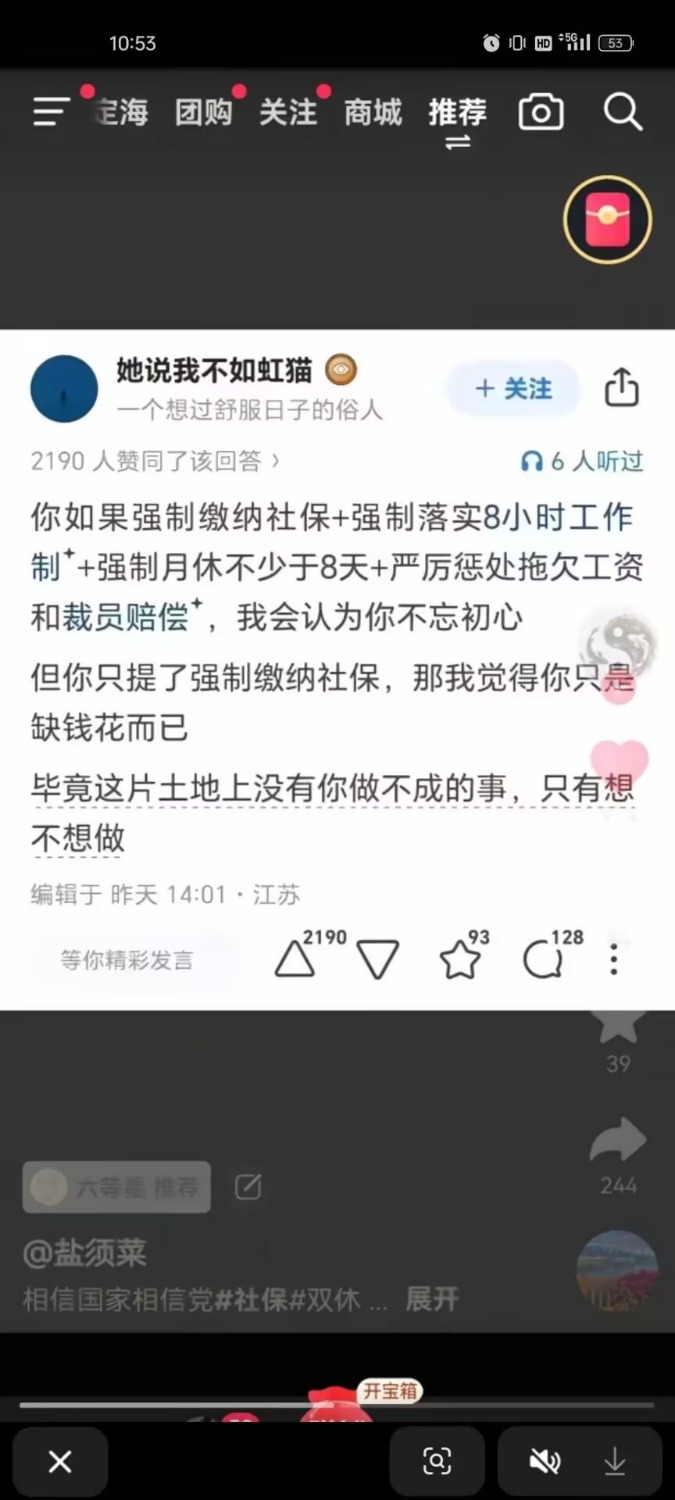Open the camera icon

coord(541,112)
